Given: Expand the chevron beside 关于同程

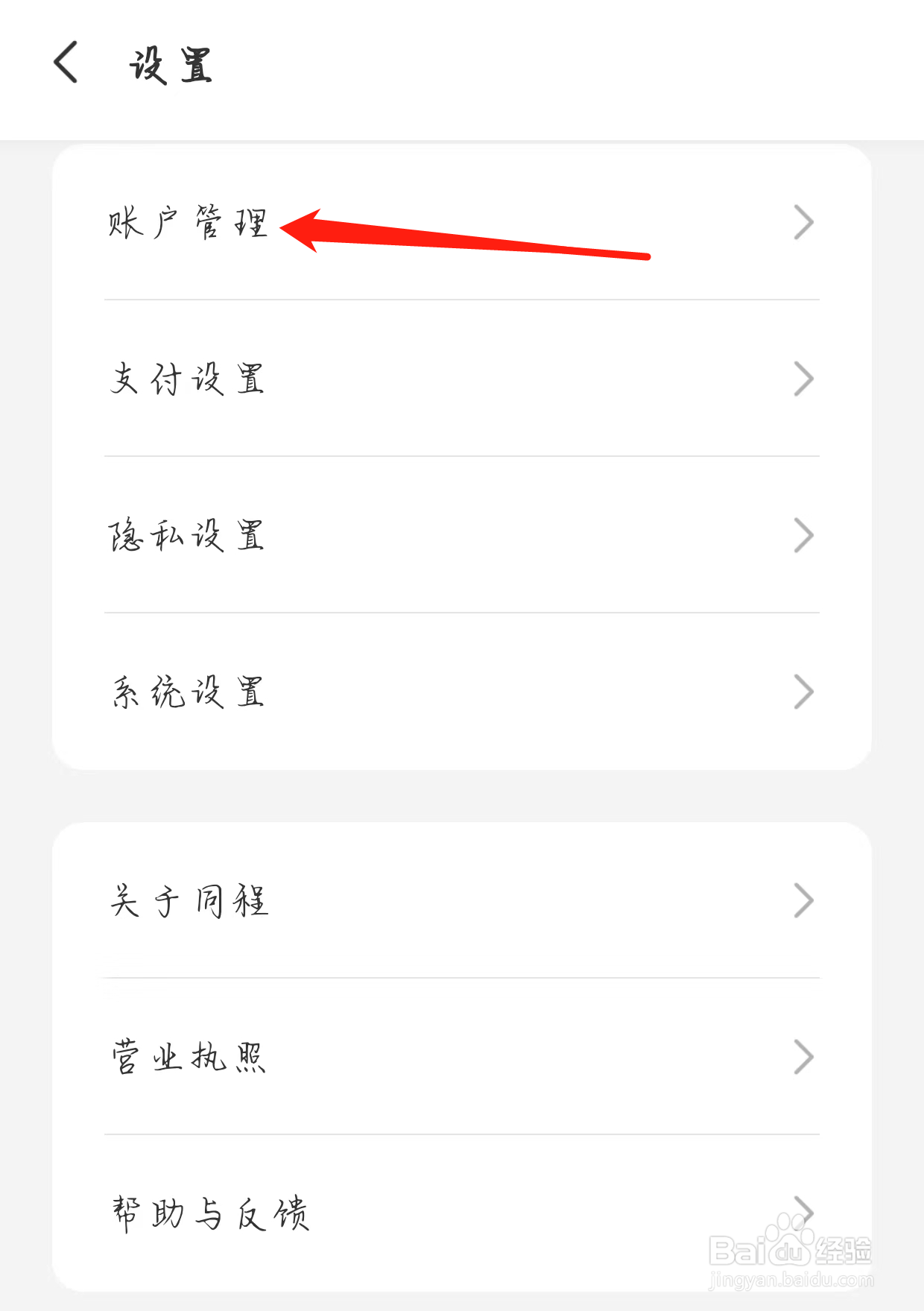Looking at the screenshot, I should [803, 900].
